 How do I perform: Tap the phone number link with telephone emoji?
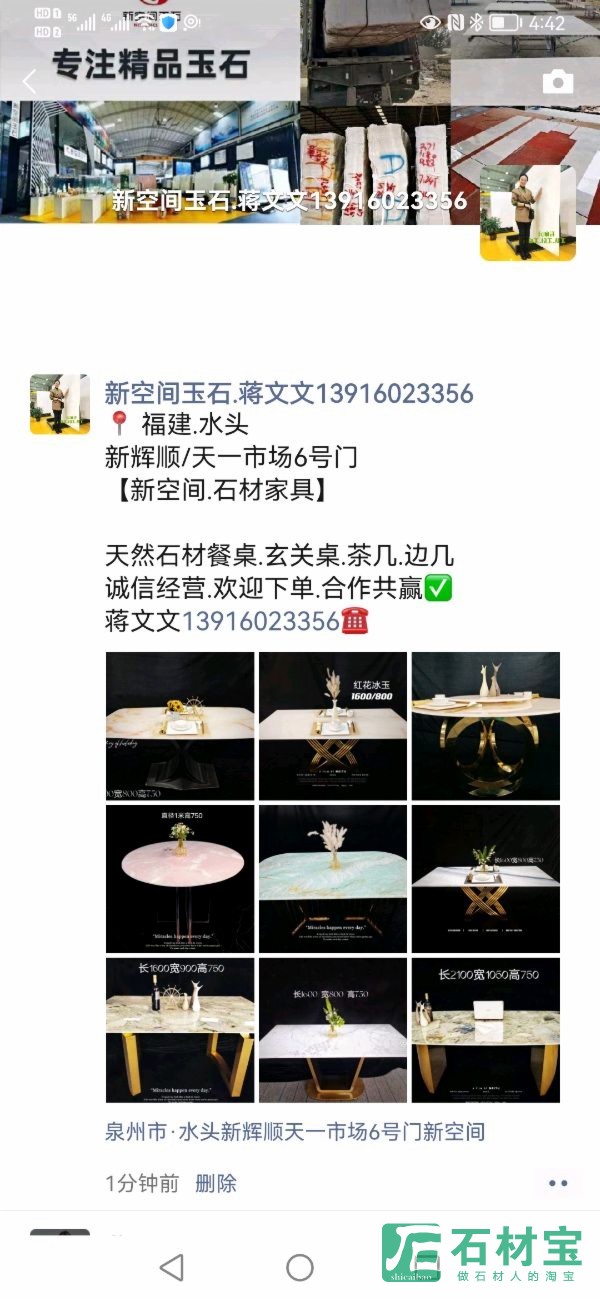(x=260, y=621)
